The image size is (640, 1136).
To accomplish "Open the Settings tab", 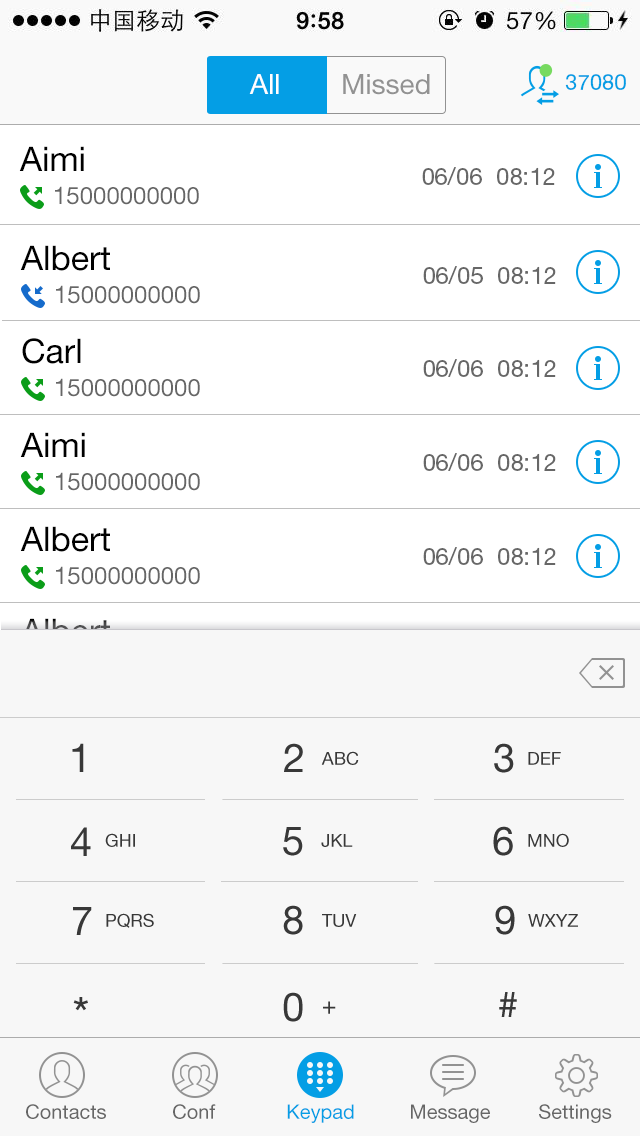I will tap(575, 1087).
